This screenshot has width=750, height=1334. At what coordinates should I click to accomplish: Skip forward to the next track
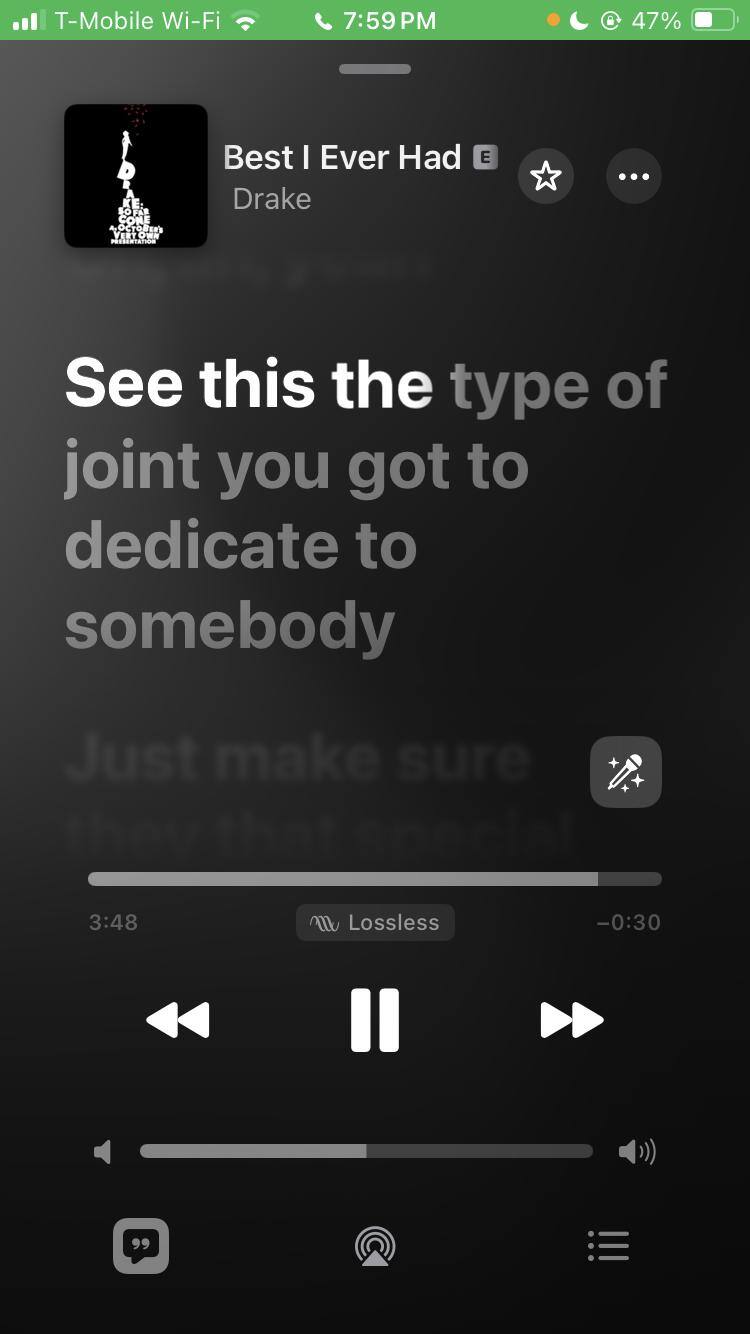572,1020
